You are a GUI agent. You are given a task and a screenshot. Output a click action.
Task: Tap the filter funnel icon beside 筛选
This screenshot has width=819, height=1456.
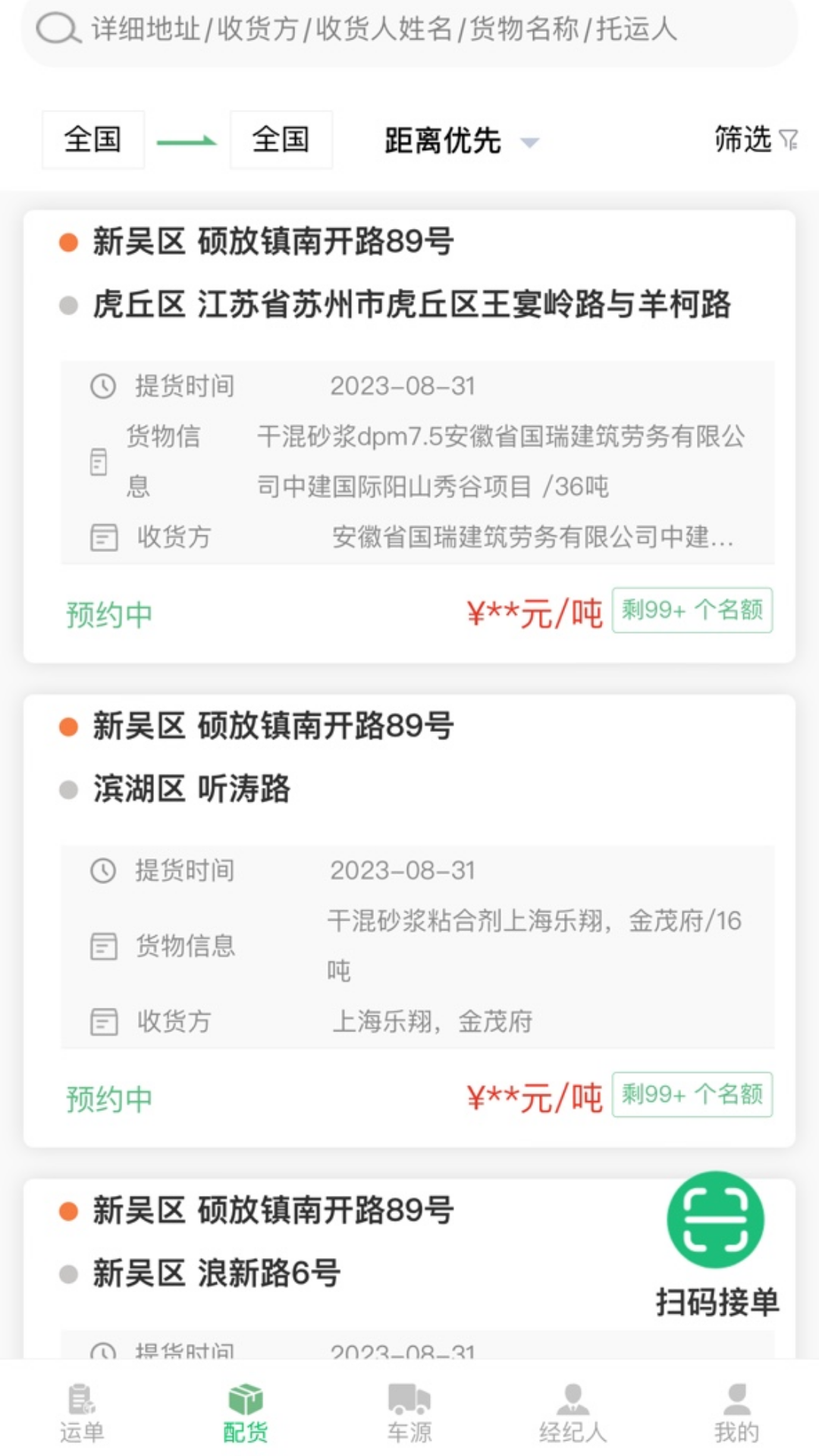click(789, 140)
